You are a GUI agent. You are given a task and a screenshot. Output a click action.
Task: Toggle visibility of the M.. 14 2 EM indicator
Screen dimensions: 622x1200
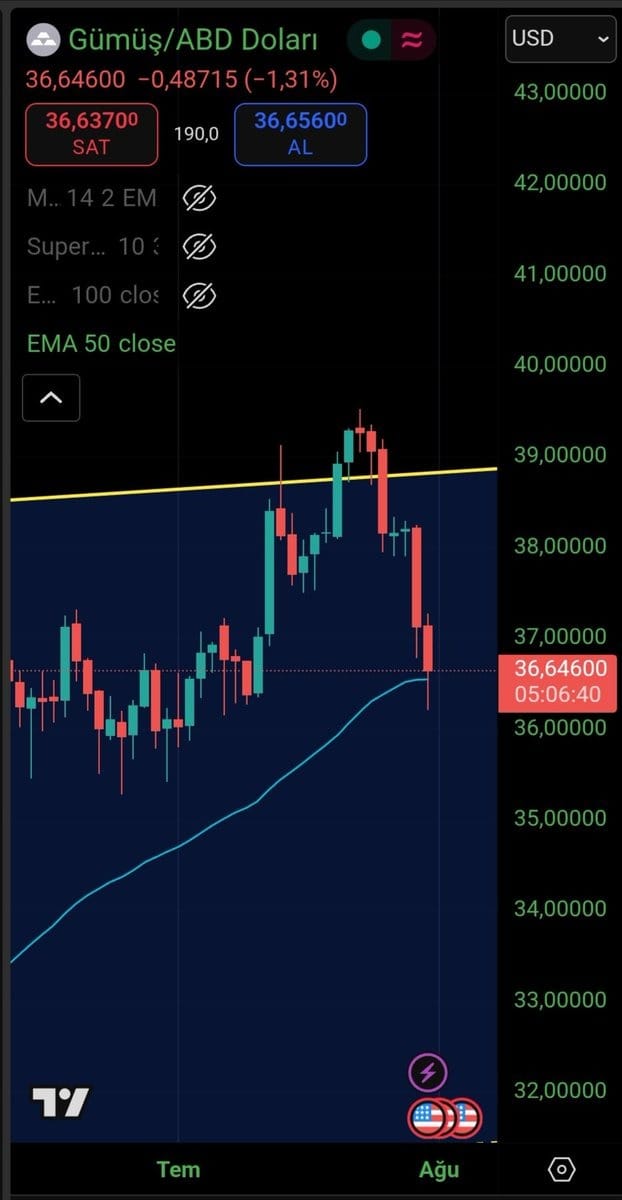[200, 198]
